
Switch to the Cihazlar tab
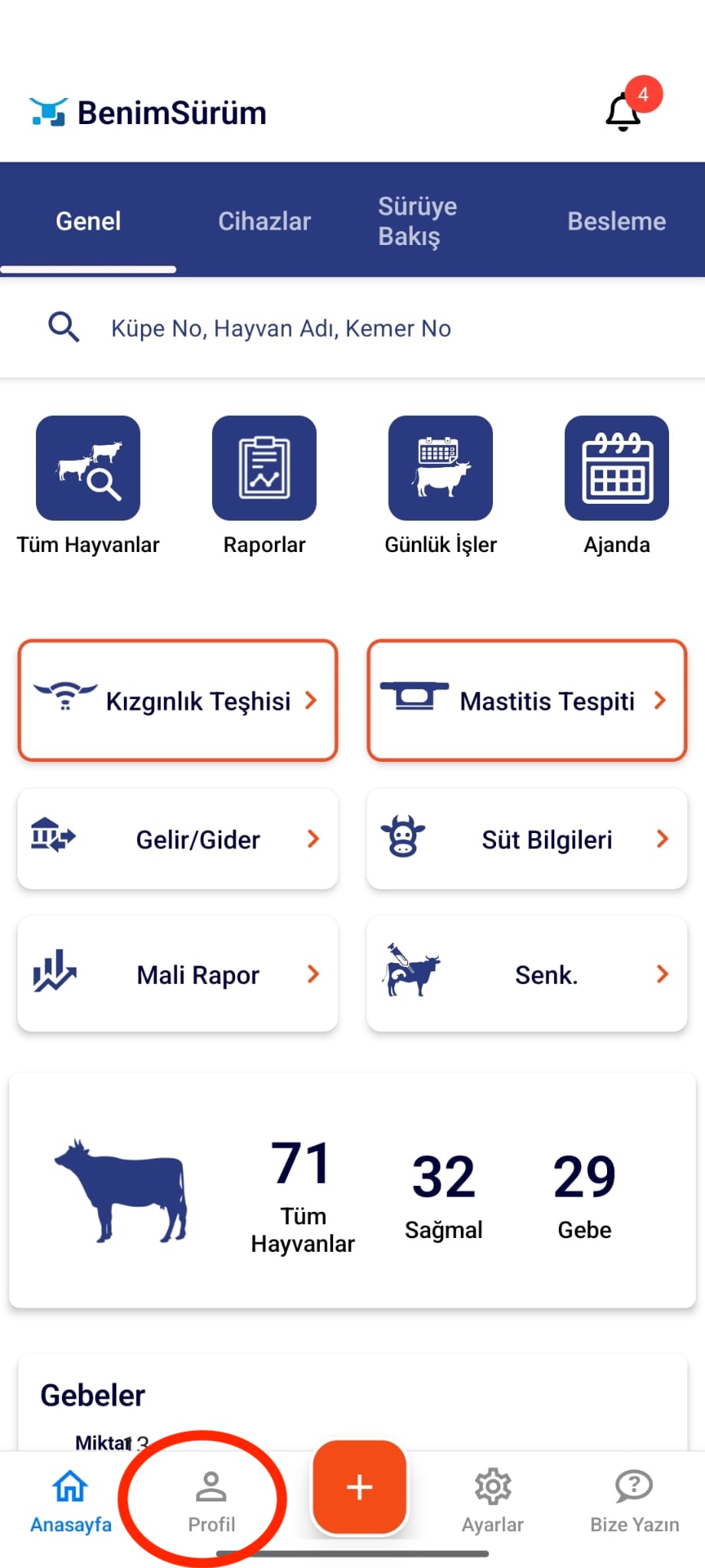264,221
